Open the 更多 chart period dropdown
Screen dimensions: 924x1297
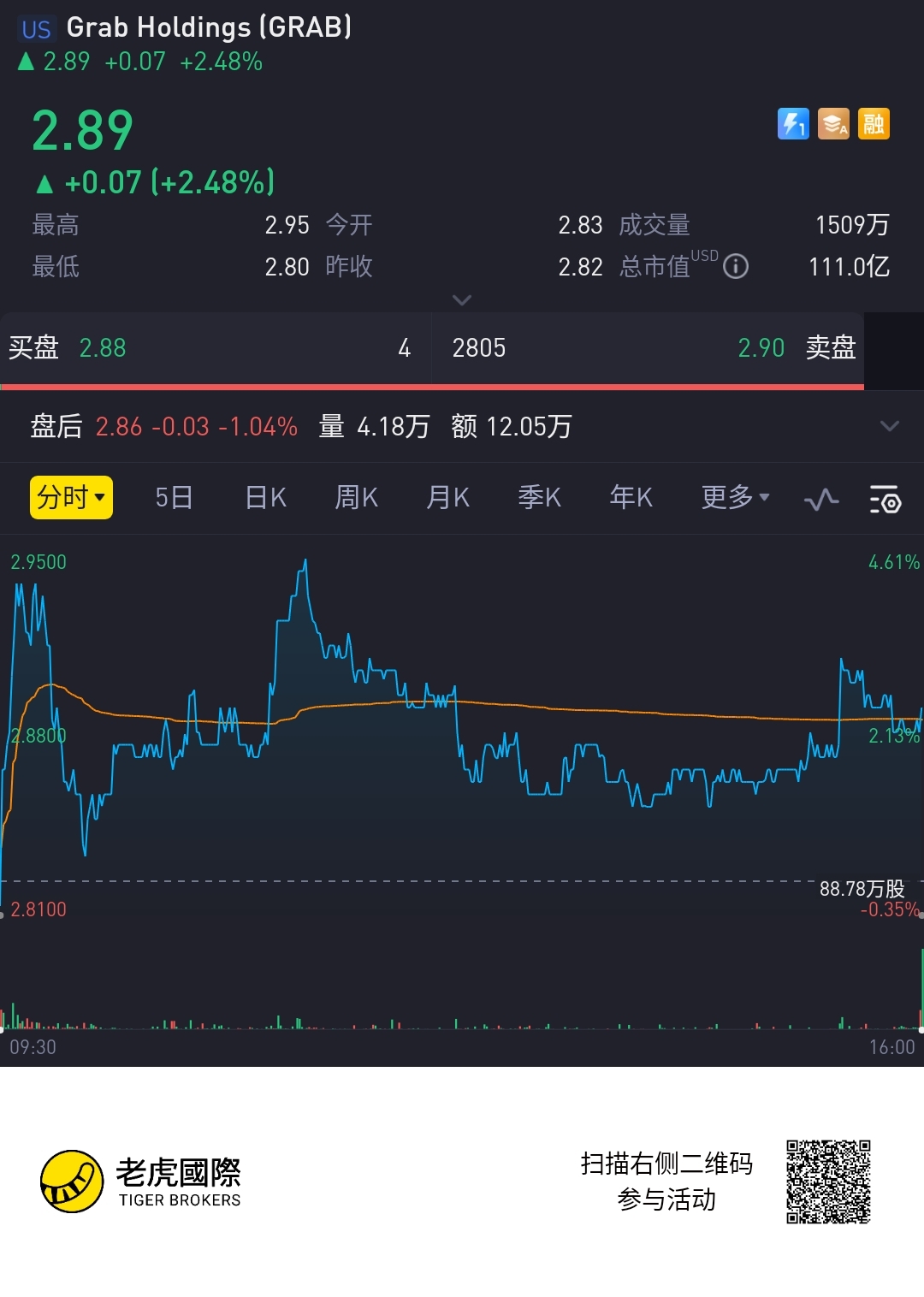735,497
